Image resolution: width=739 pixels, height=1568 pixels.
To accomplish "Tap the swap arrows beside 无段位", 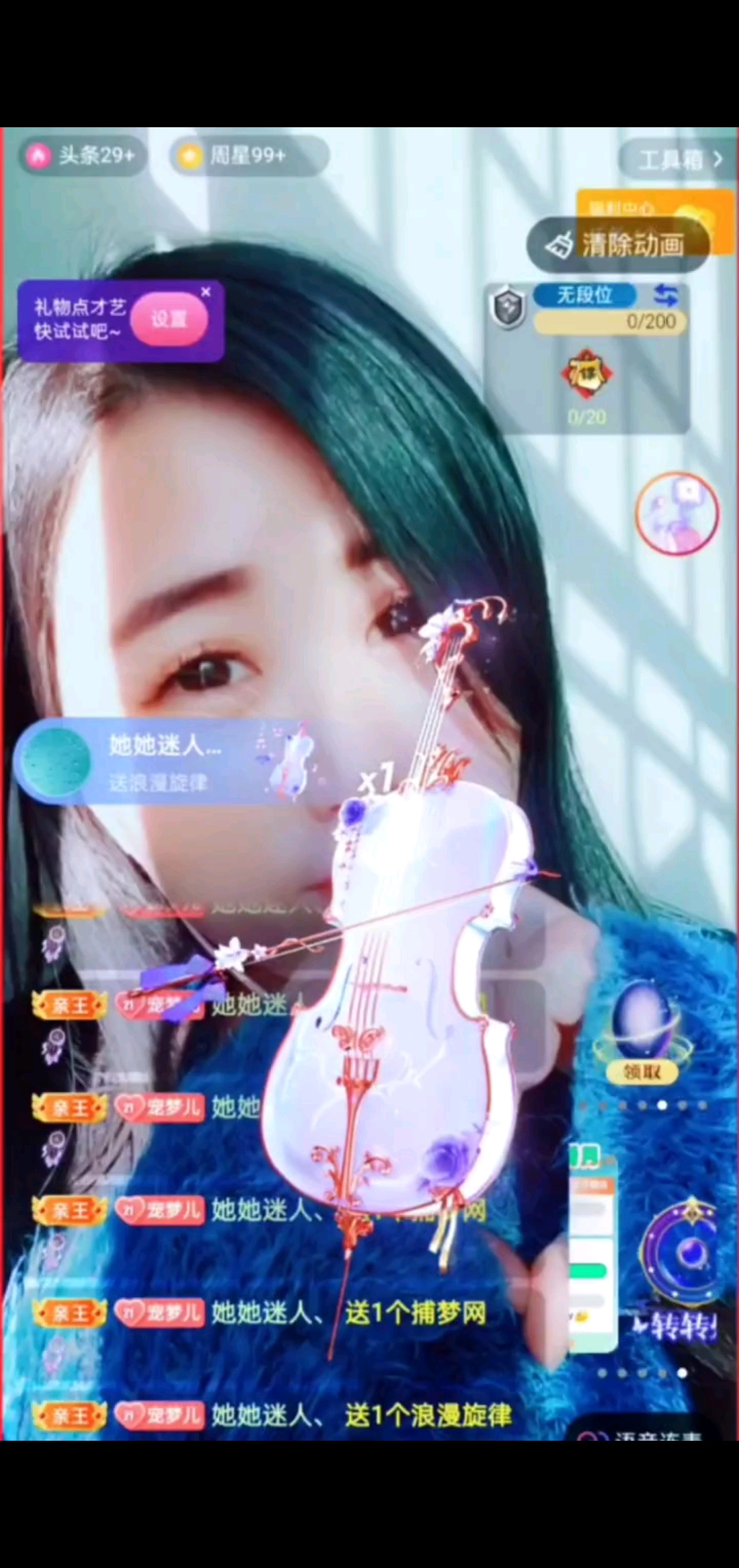I will (665, 296).
